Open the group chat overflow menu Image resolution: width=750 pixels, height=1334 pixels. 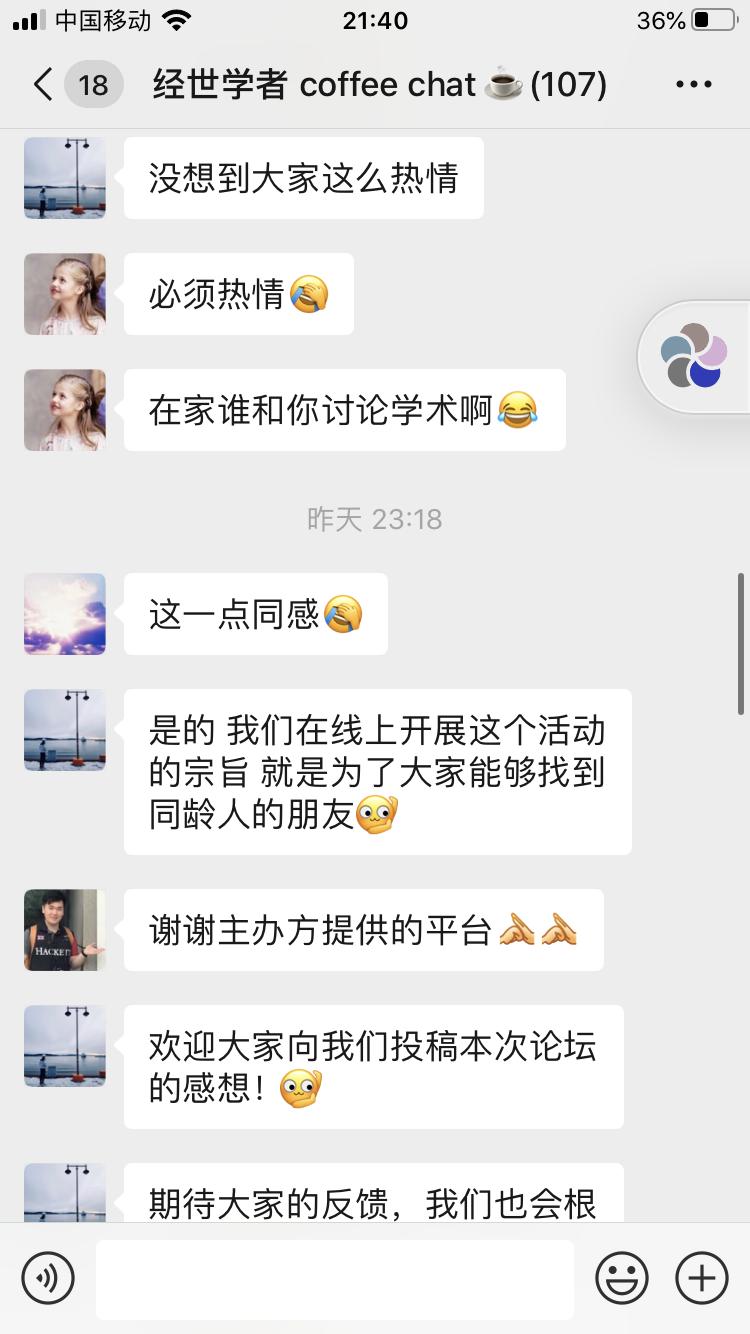[693, 85]
